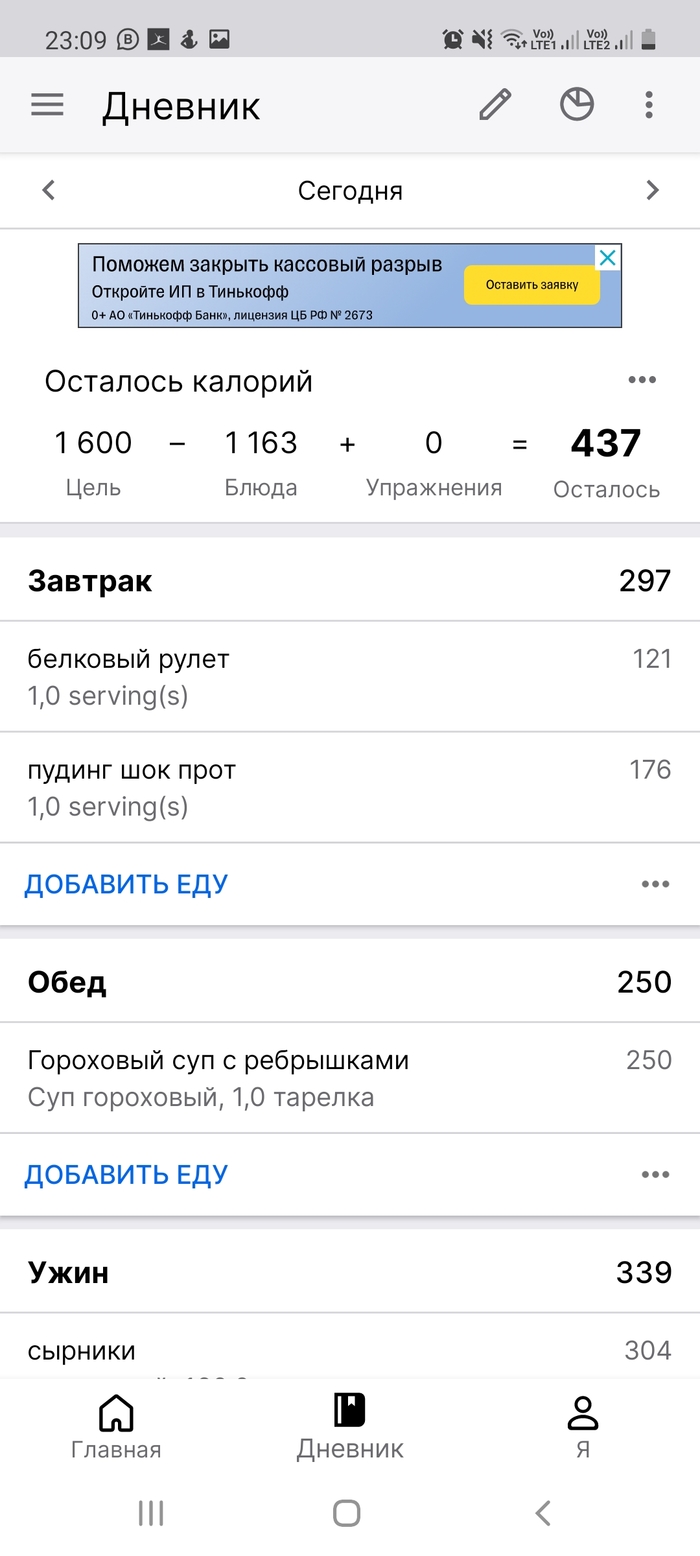The image size is (700, 1556).
Task: Open the пудинг шок прот entry
Action: 350,788
